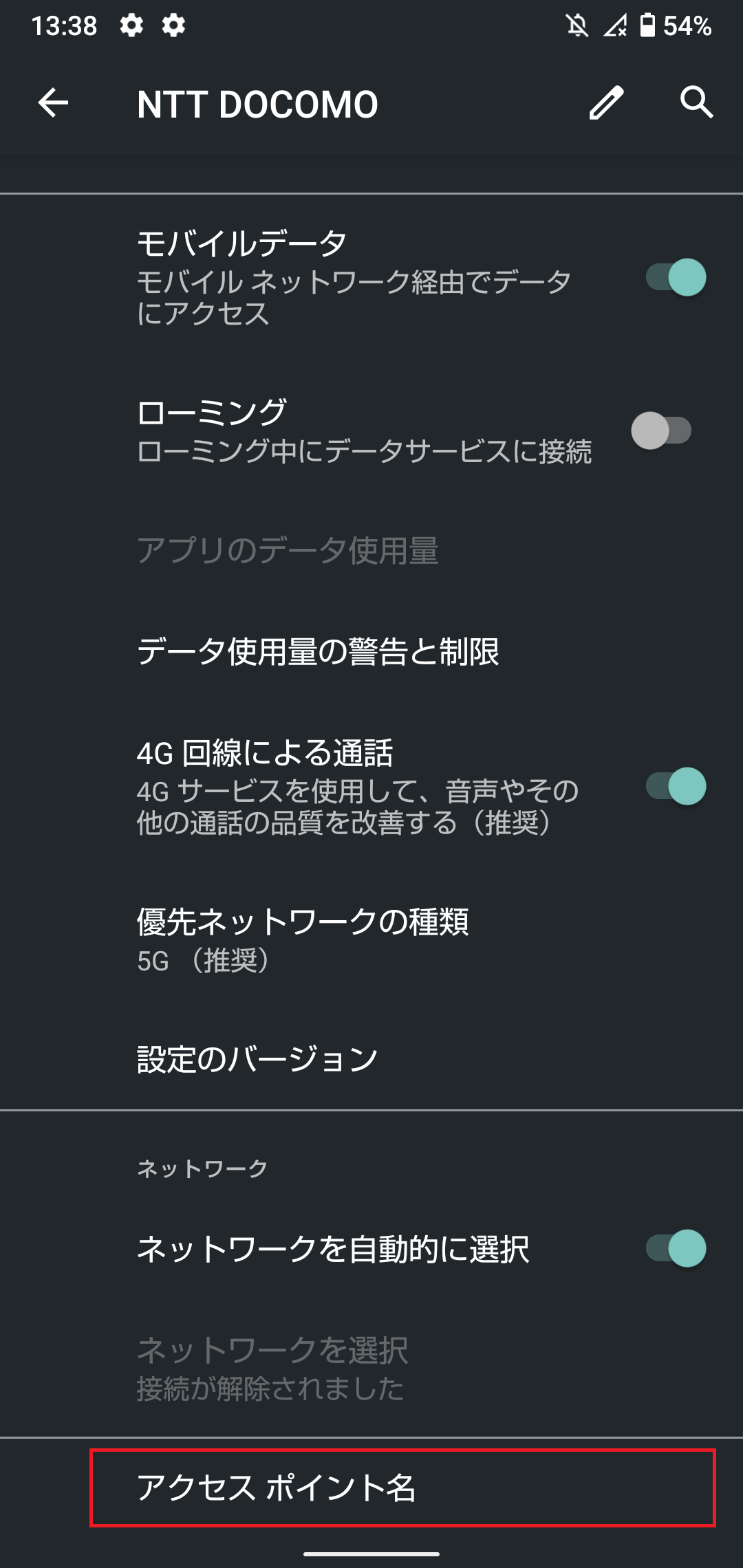The height and width of the screenshot is (1568, 743).
Task: Tap the second gear icon in the status bar
Action: click(173, 25)
